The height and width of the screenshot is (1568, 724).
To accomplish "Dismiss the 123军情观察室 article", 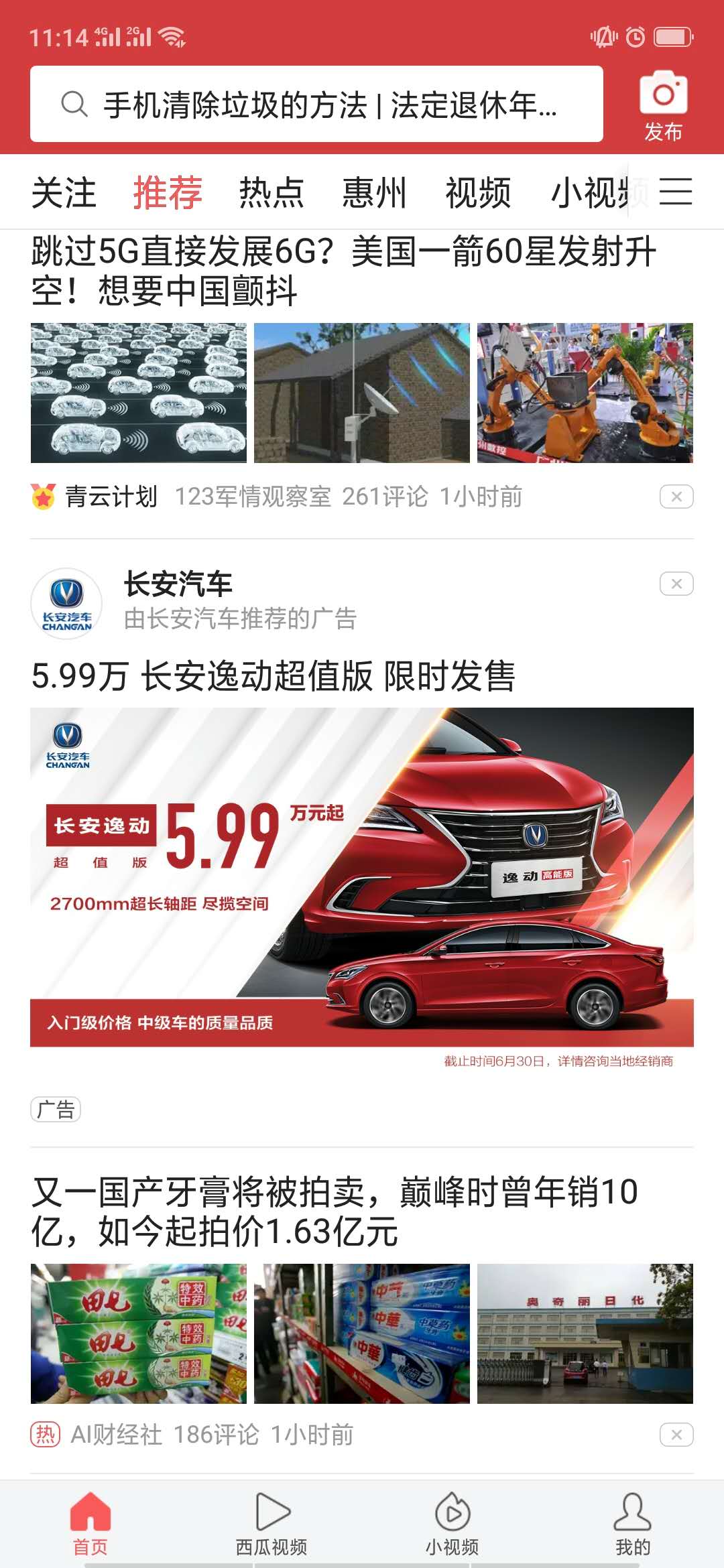I will tap(676, 497).
